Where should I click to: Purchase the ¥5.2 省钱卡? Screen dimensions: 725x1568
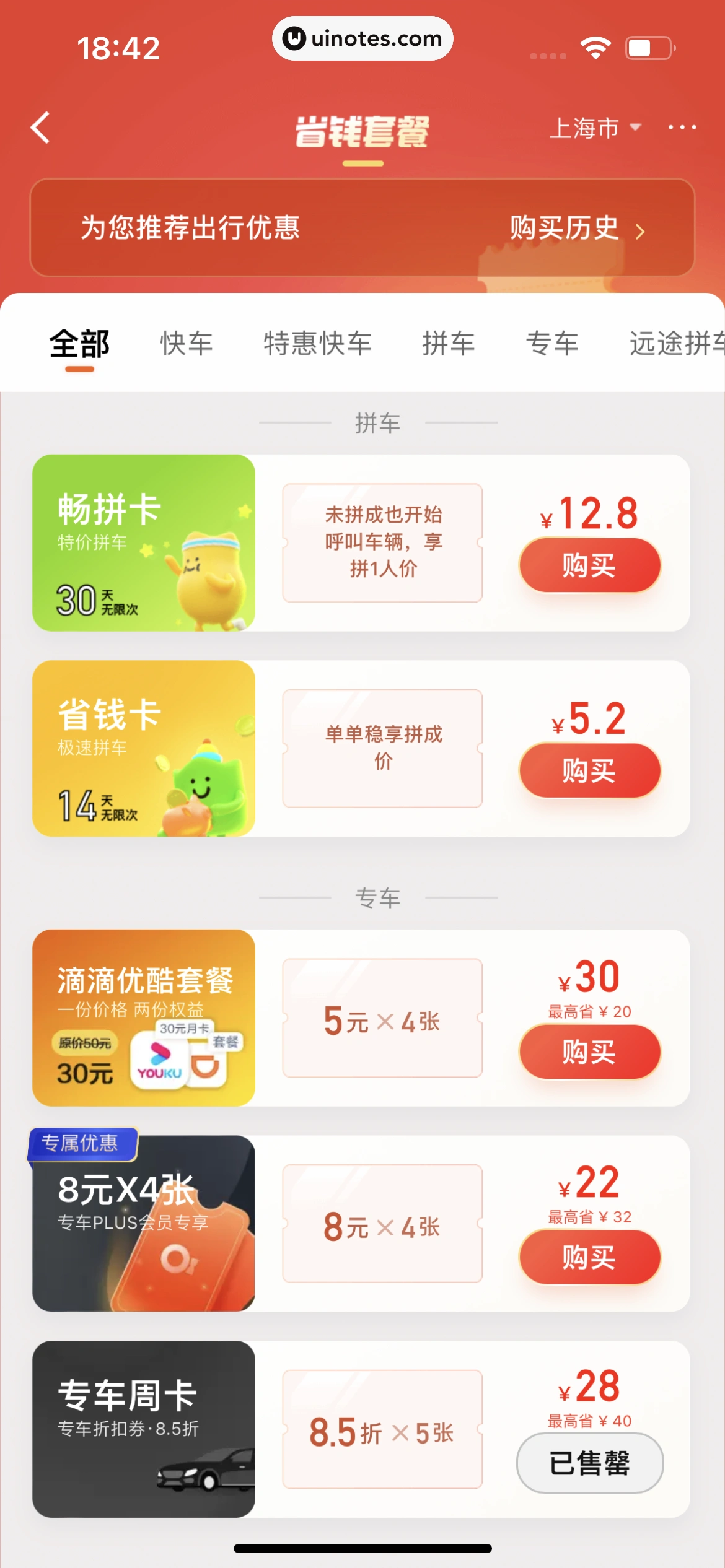coord(589,771)
